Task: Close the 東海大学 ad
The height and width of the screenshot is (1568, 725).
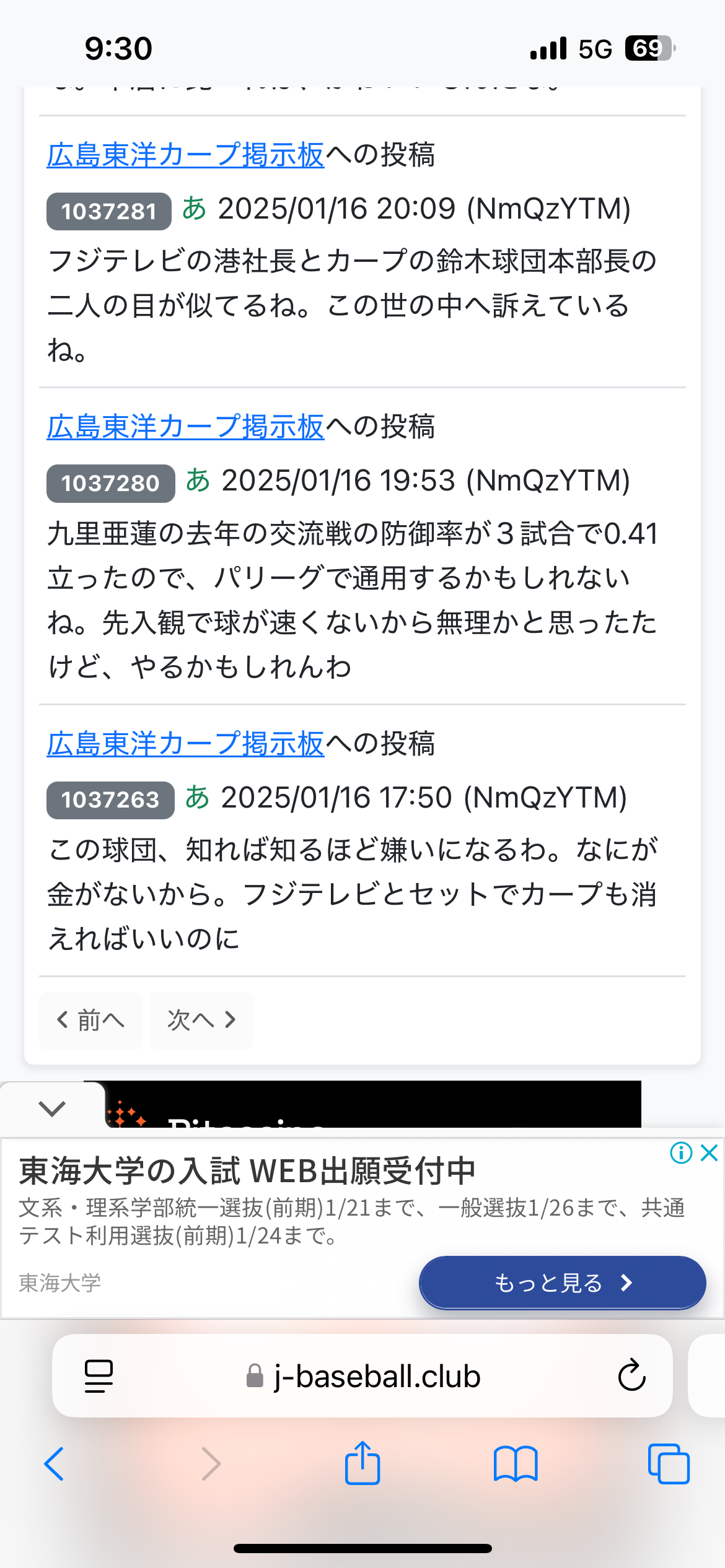Action: [710, 1153]
